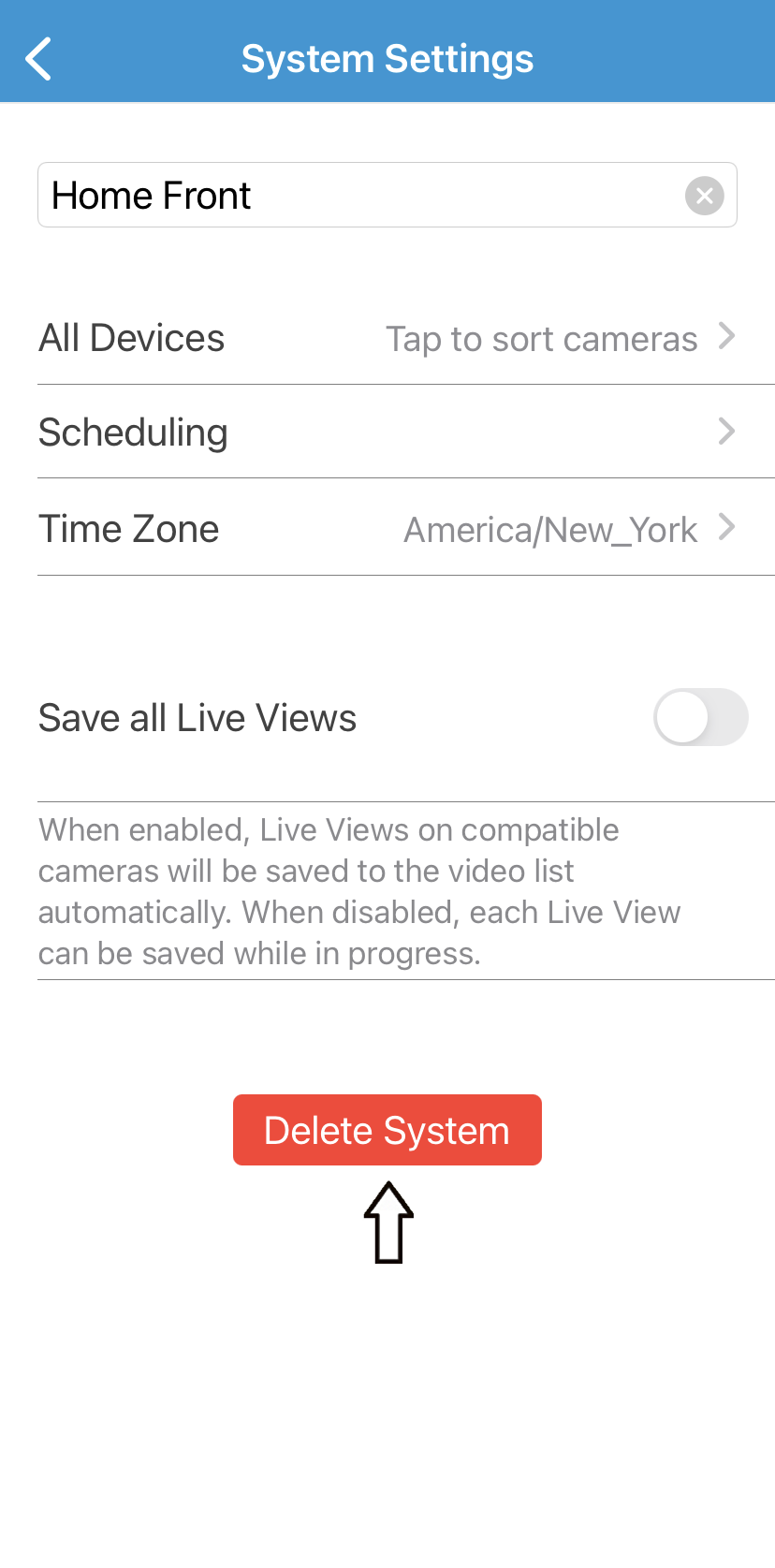This screenshot has height=1568, width=775.
Task: Go back from System Settings
Action: click(x=38, y=59)
